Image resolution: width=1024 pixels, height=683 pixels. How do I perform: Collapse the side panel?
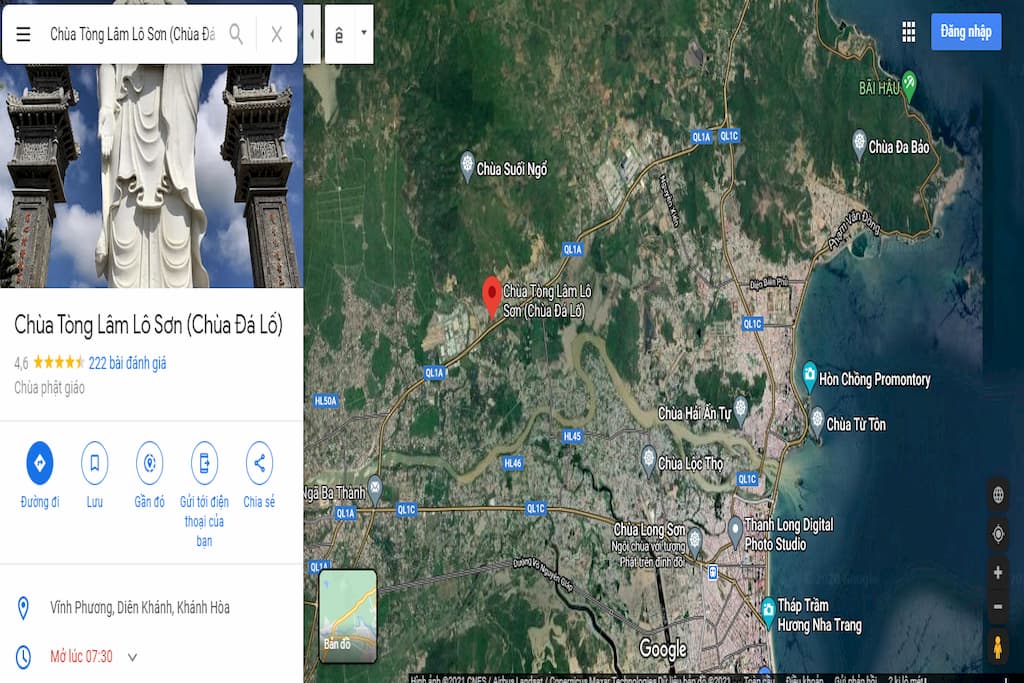pos(312,34)
